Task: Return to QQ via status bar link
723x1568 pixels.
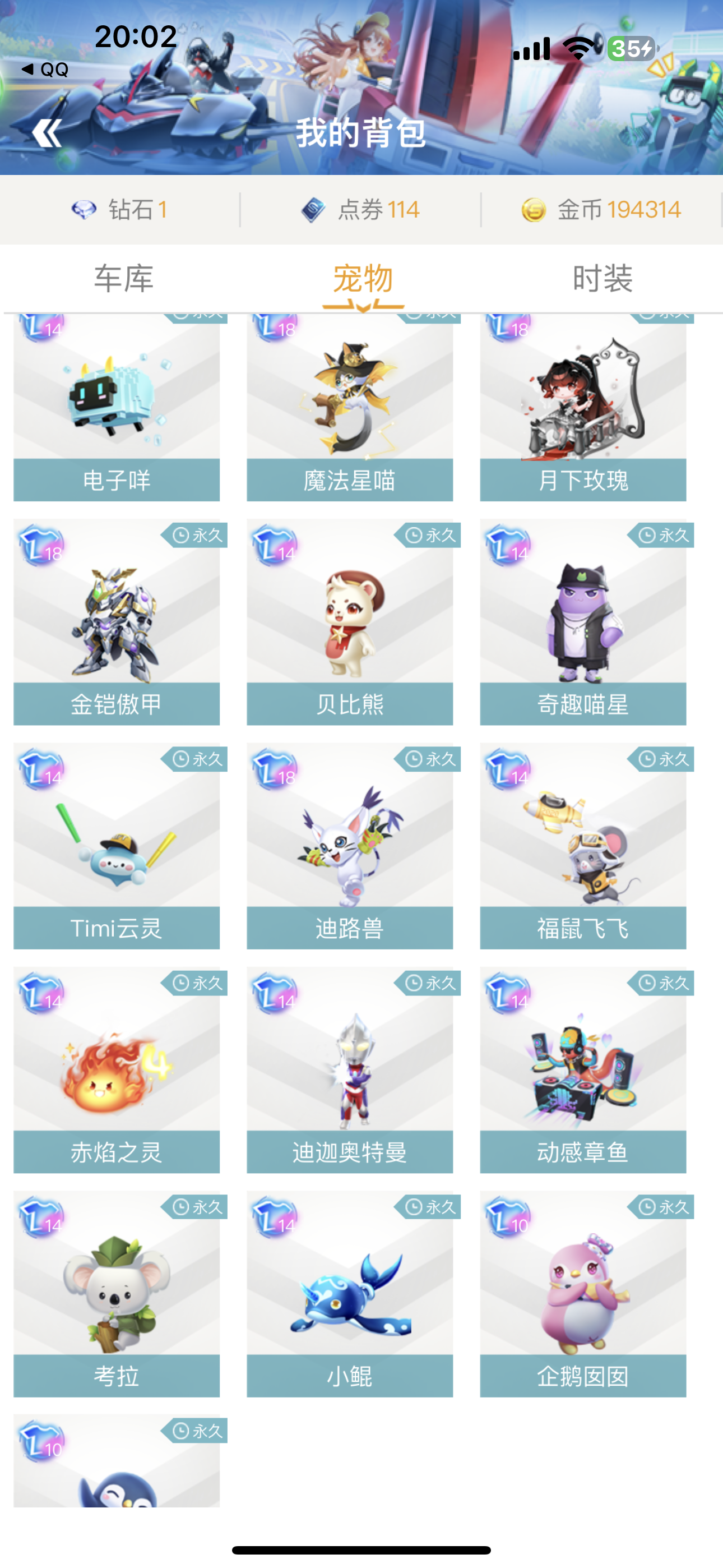Action: pos(45,70)
